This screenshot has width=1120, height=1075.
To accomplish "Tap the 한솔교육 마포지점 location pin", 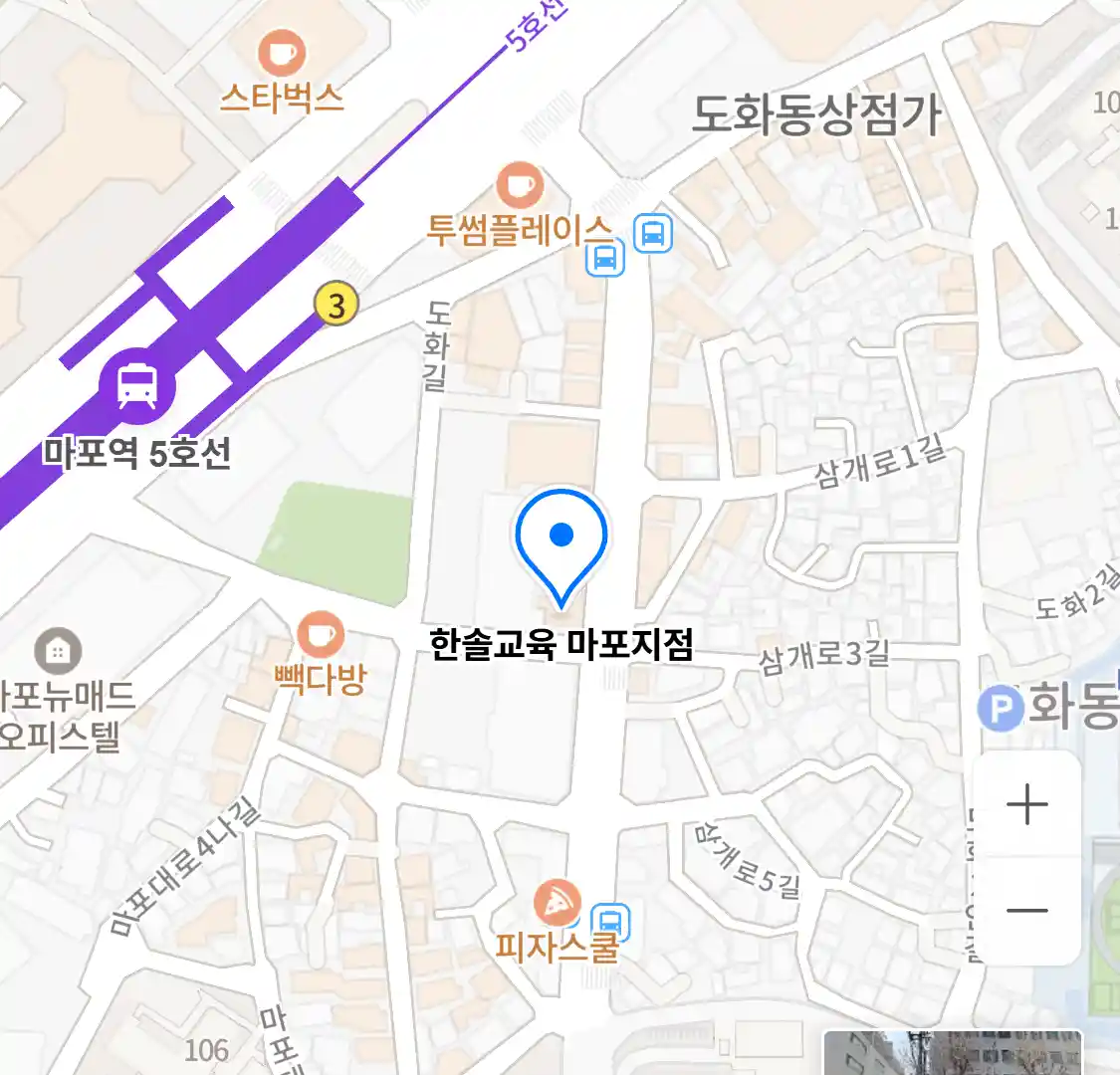I will (561, 544).
